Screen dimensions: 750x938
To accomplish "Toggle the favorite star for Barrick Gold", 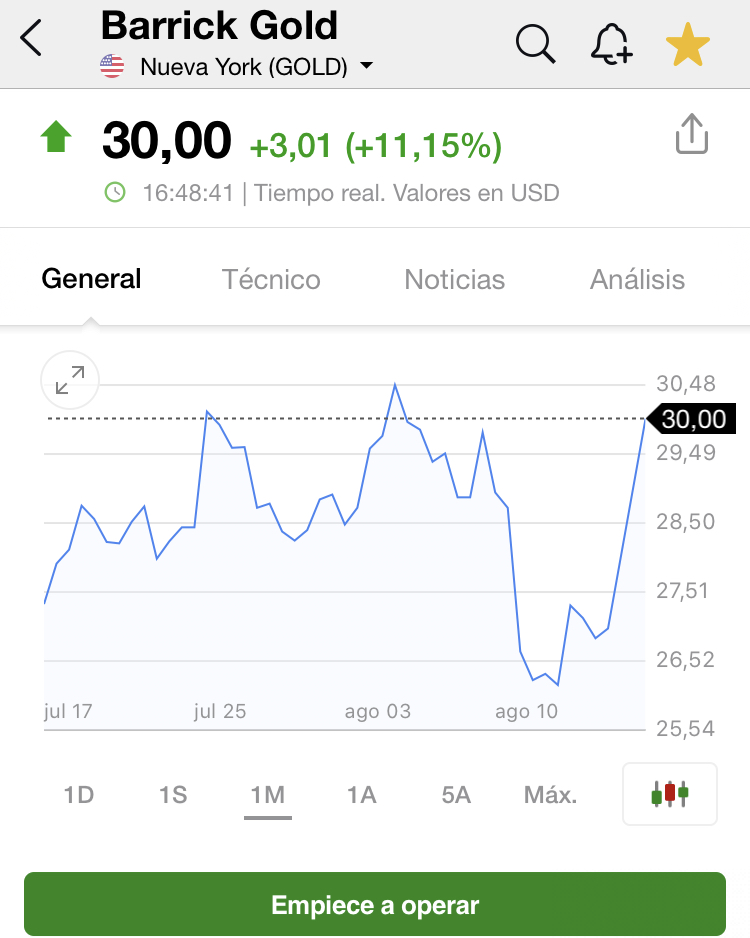I will tap(688, 45).
